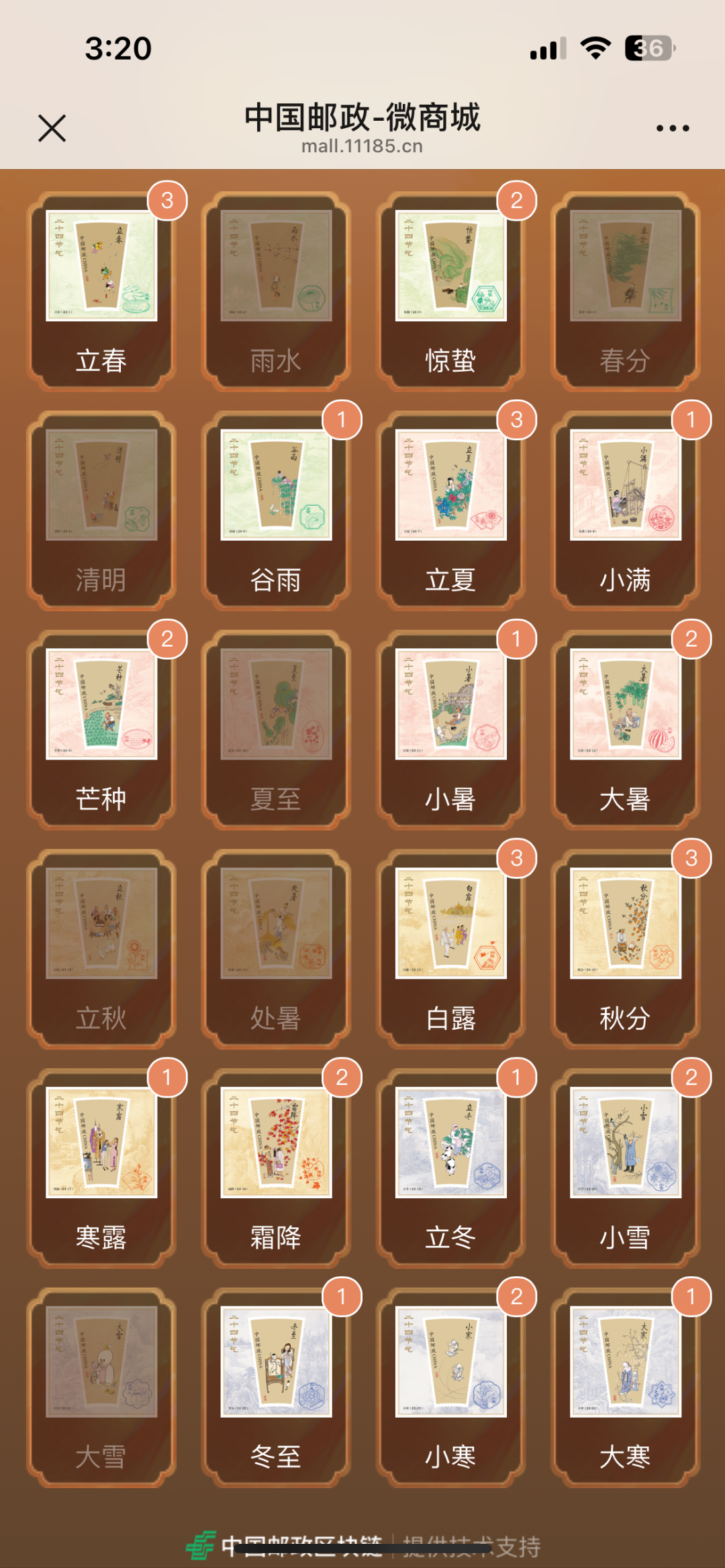Close the 中国邮政-微商城 web page
725x1568 pixels.
tap(52, 128)
